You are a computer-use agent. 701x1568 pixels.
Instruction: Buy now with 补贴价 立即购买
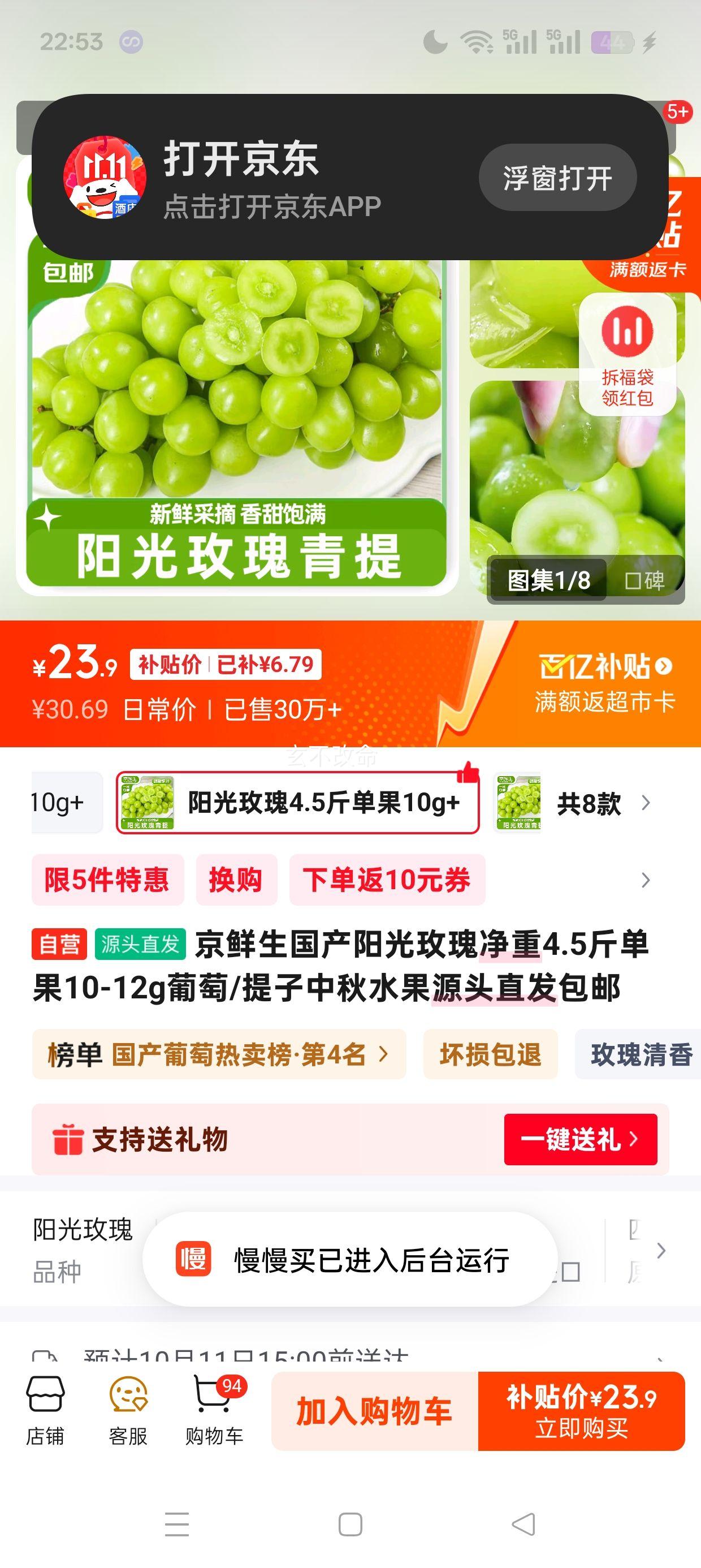pyautogui.click(x=581, y=1411)
